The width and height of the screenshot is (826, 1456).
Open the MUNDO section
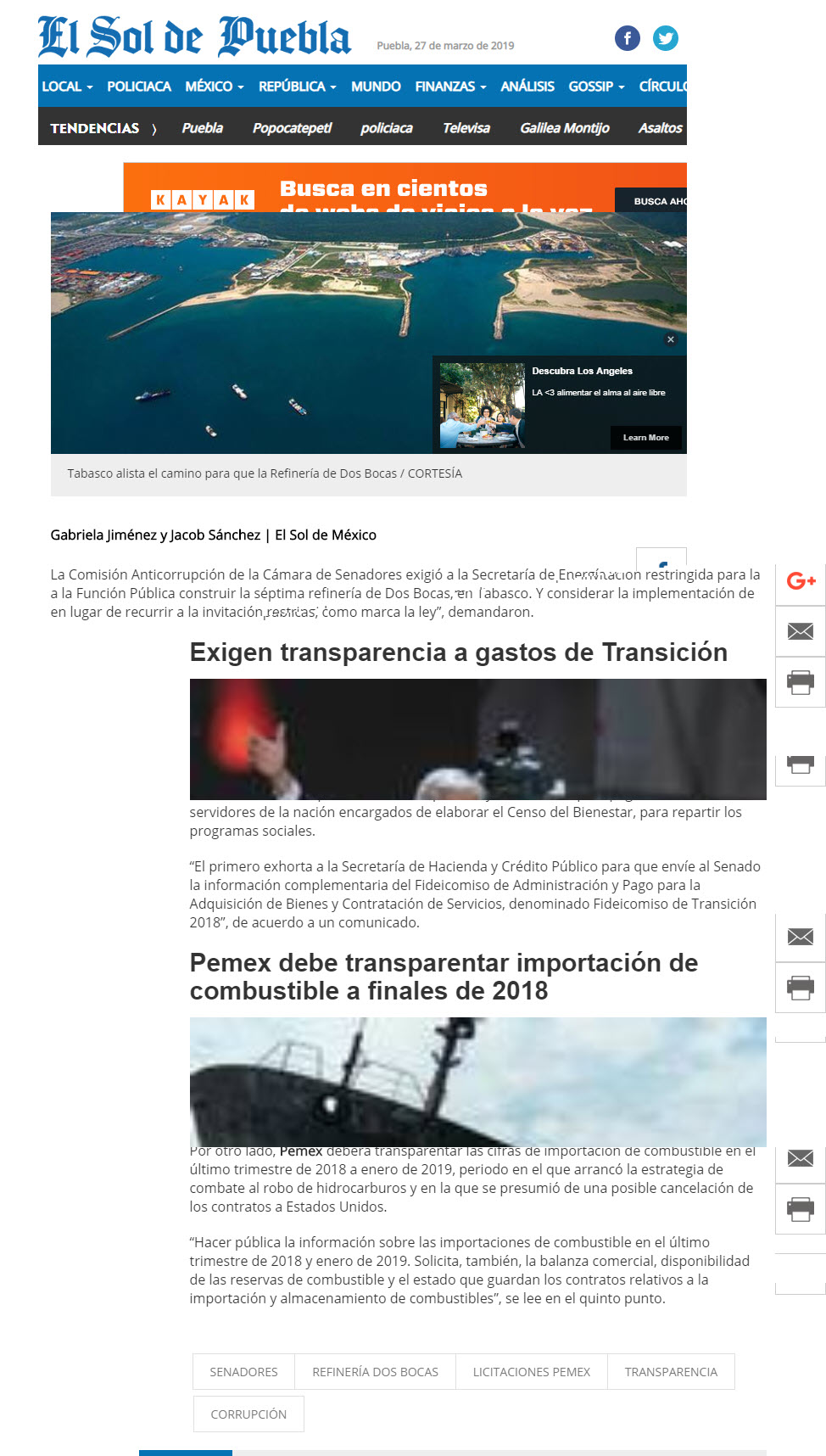(376, 87)
